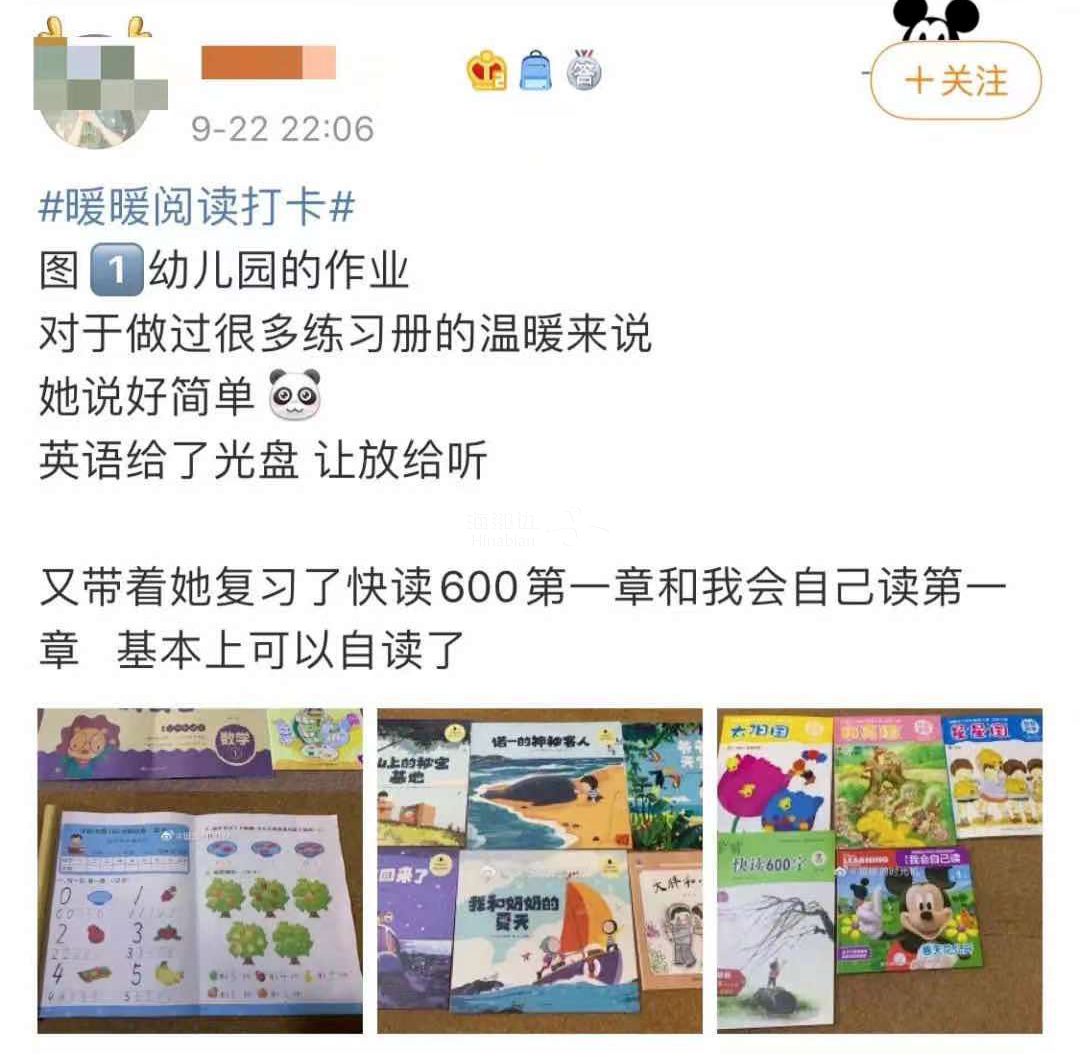
Task: View the picture storybooks photo
Action: click(540, 869)
